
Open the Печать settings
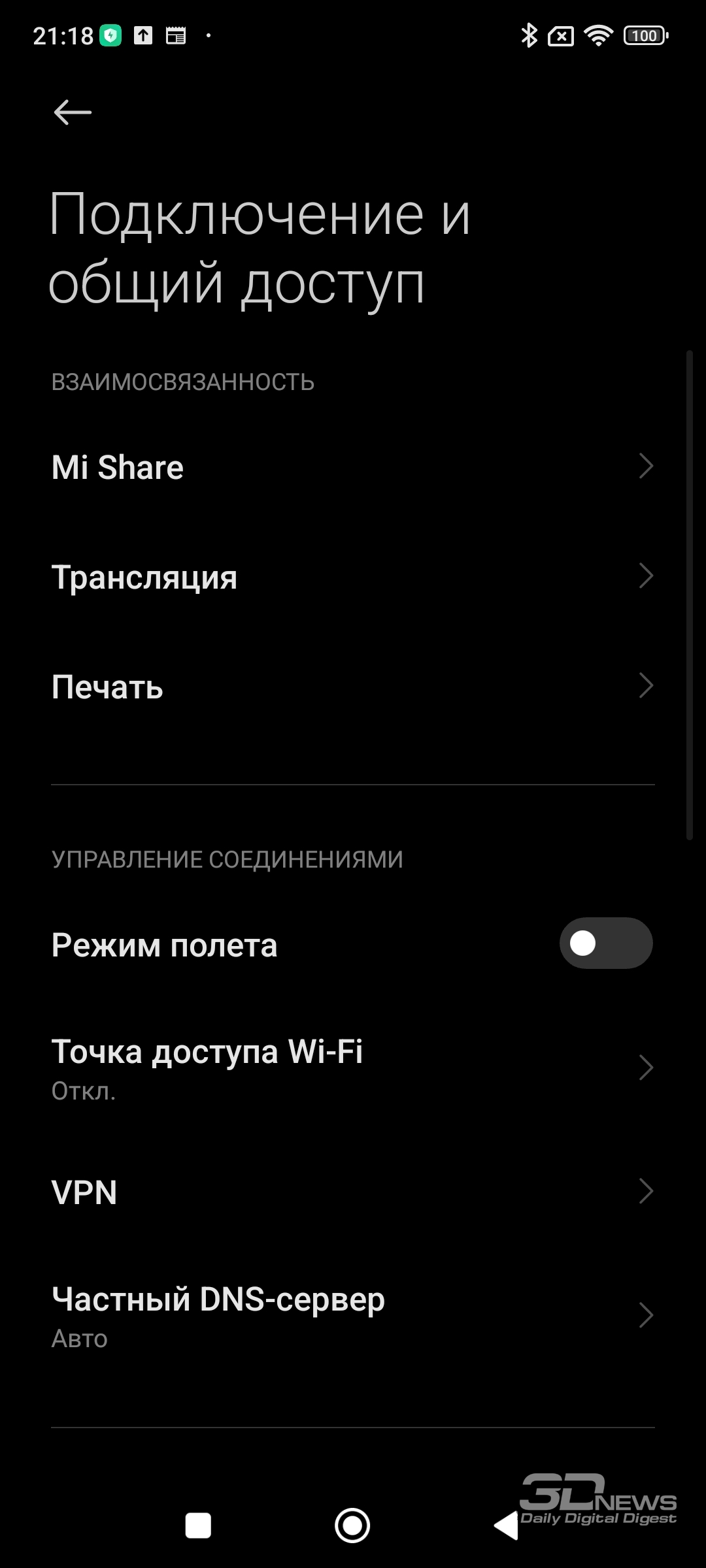(x=353, y=686)
